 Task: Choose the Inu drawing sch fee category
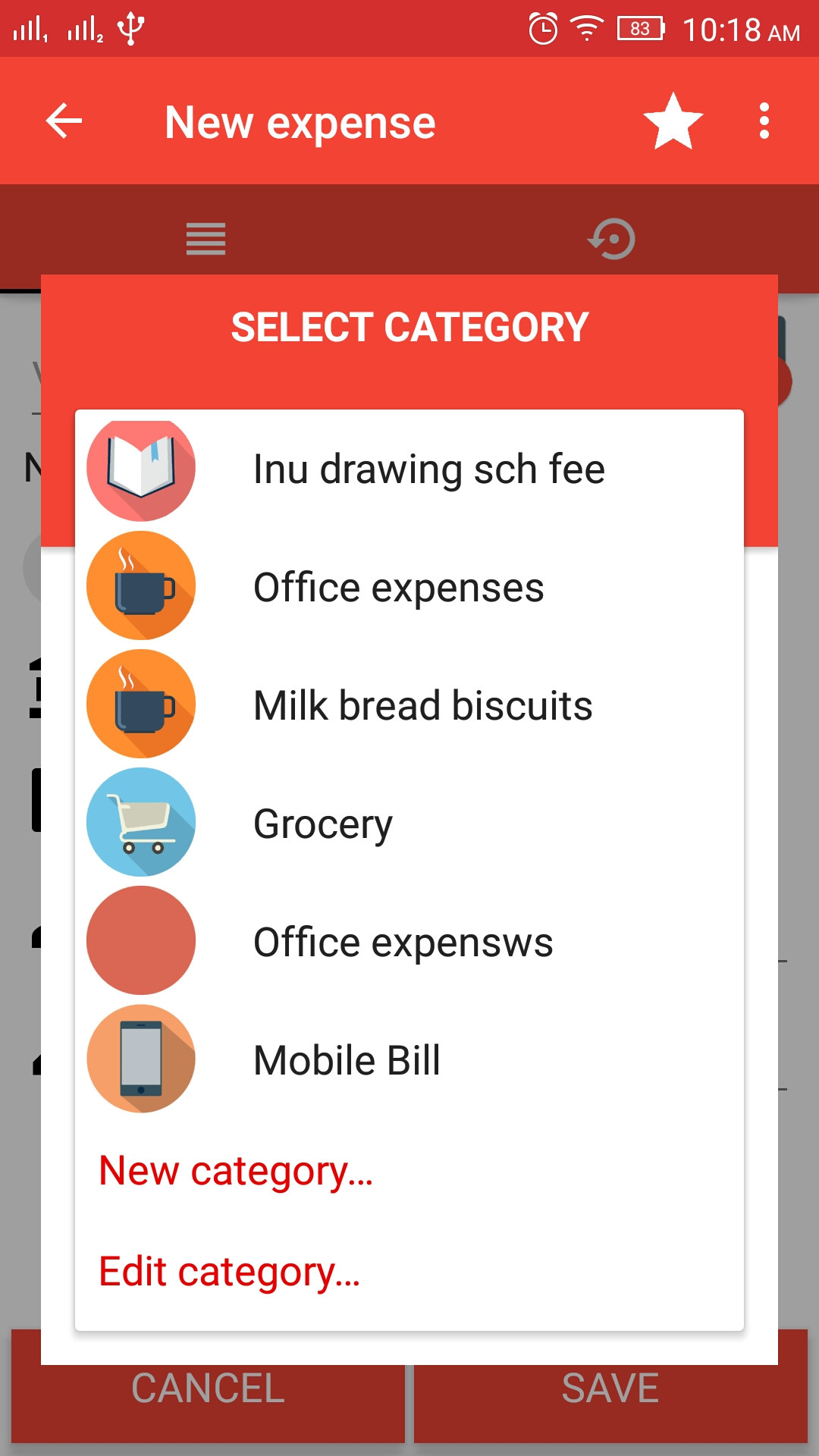point(429,468)
